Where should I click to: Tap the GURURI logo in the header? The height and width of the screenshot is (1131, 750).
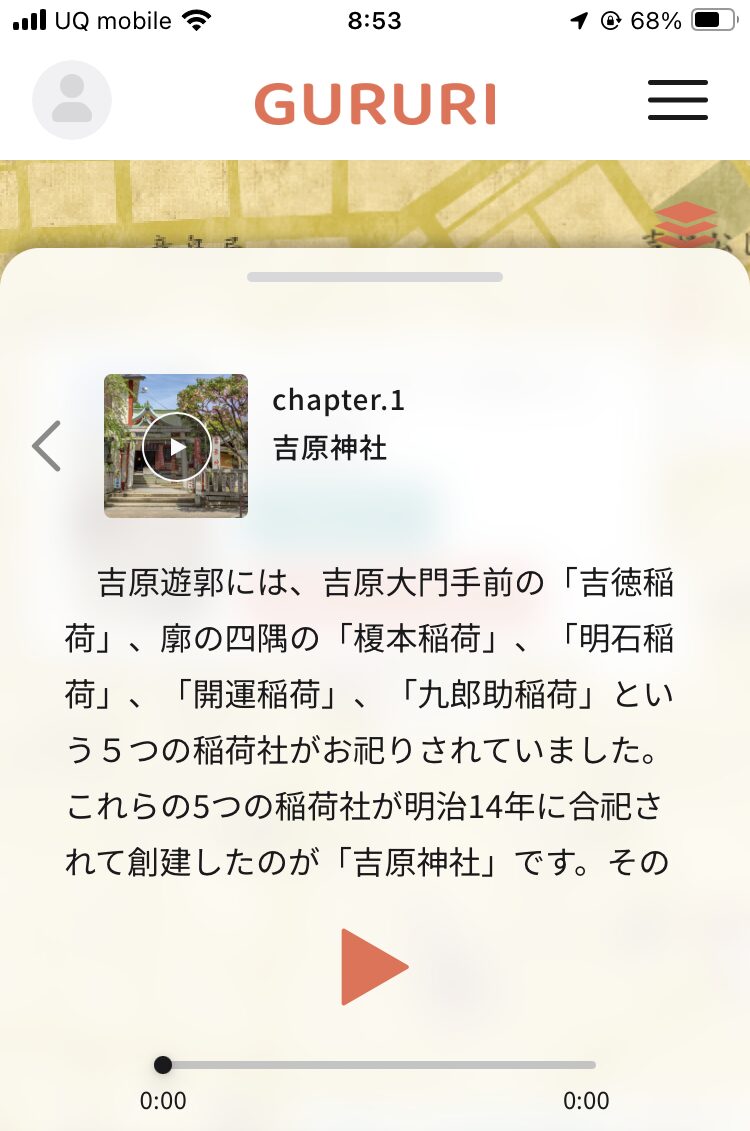click(x=375, y=104)
